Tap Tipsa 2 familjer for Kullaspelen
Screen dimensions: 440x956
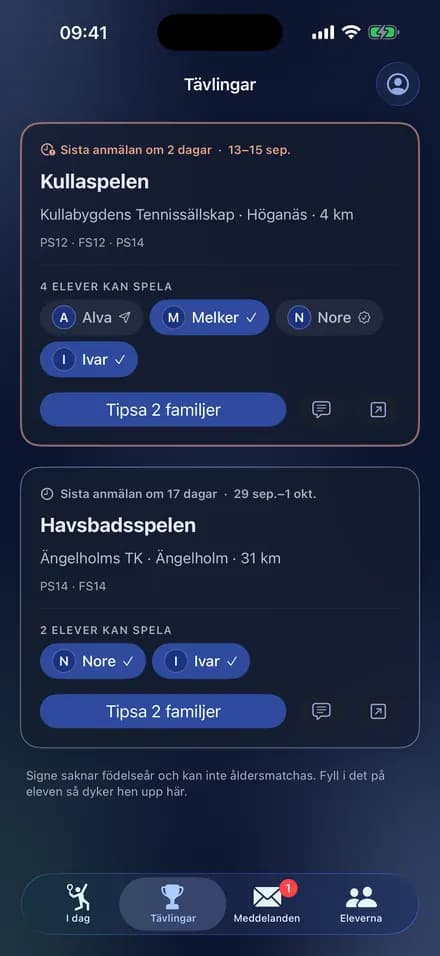(x=163, y=410)
